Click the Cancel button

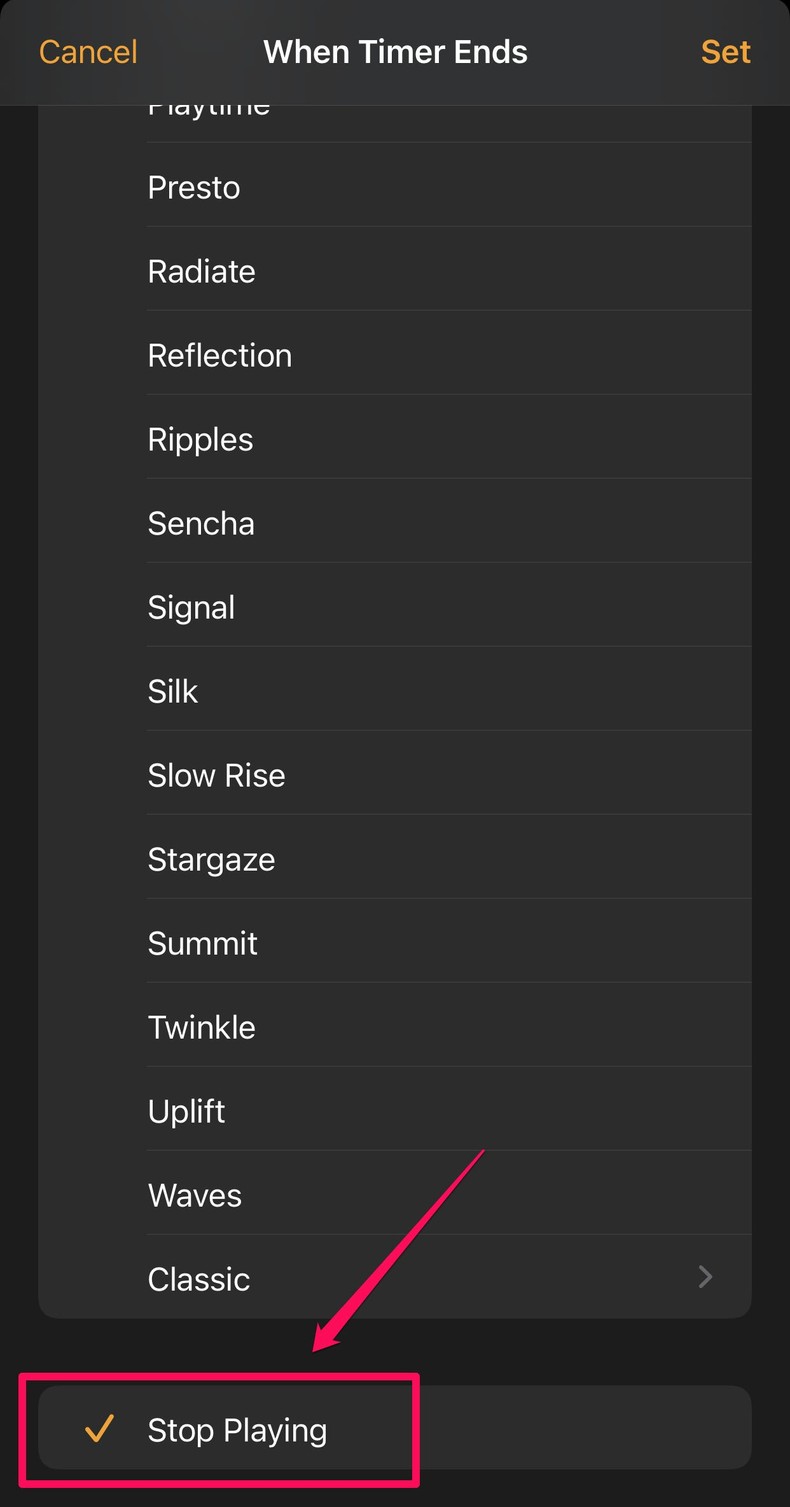[88, 52]
